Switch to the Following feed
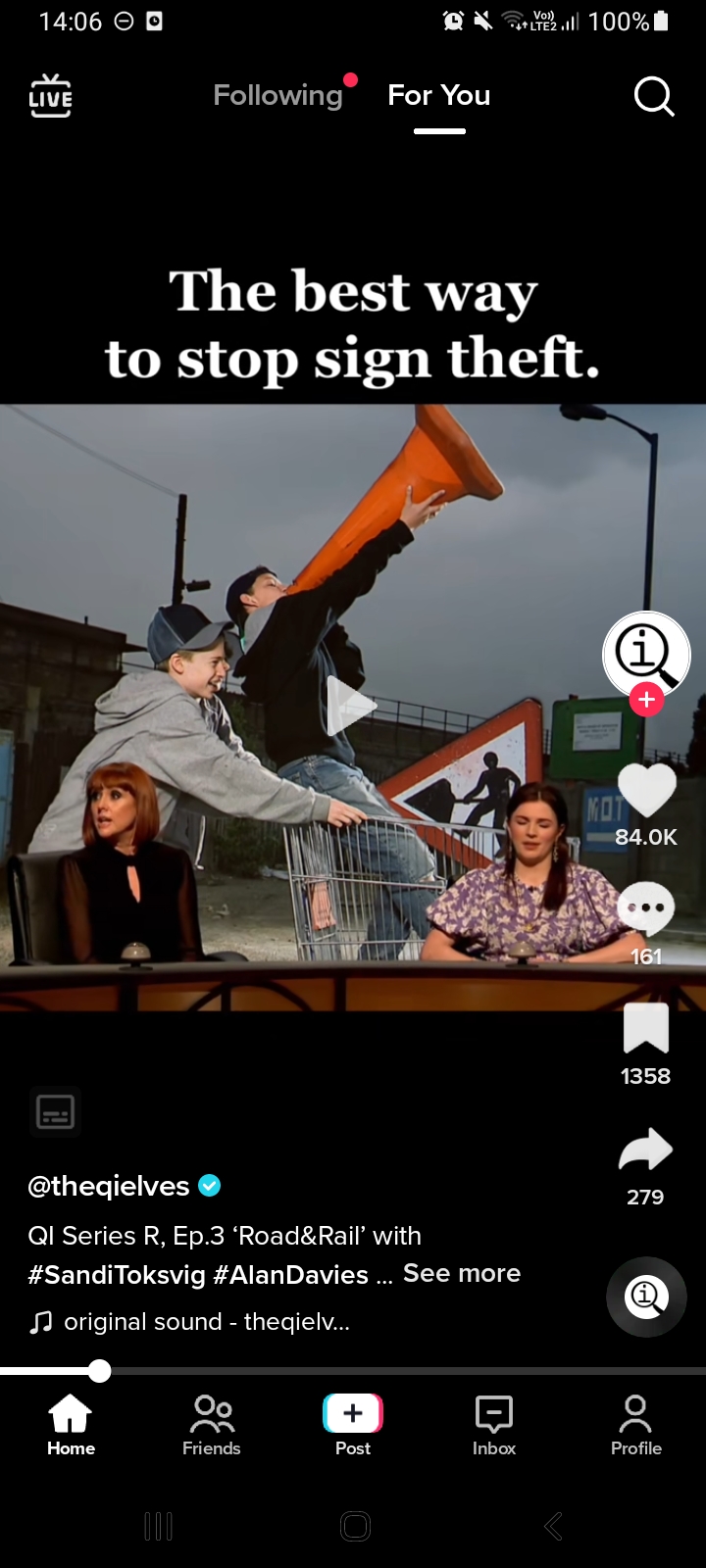Image resolution: width=706 pixels, height=1568 pixels. click(x=277, y=95)
